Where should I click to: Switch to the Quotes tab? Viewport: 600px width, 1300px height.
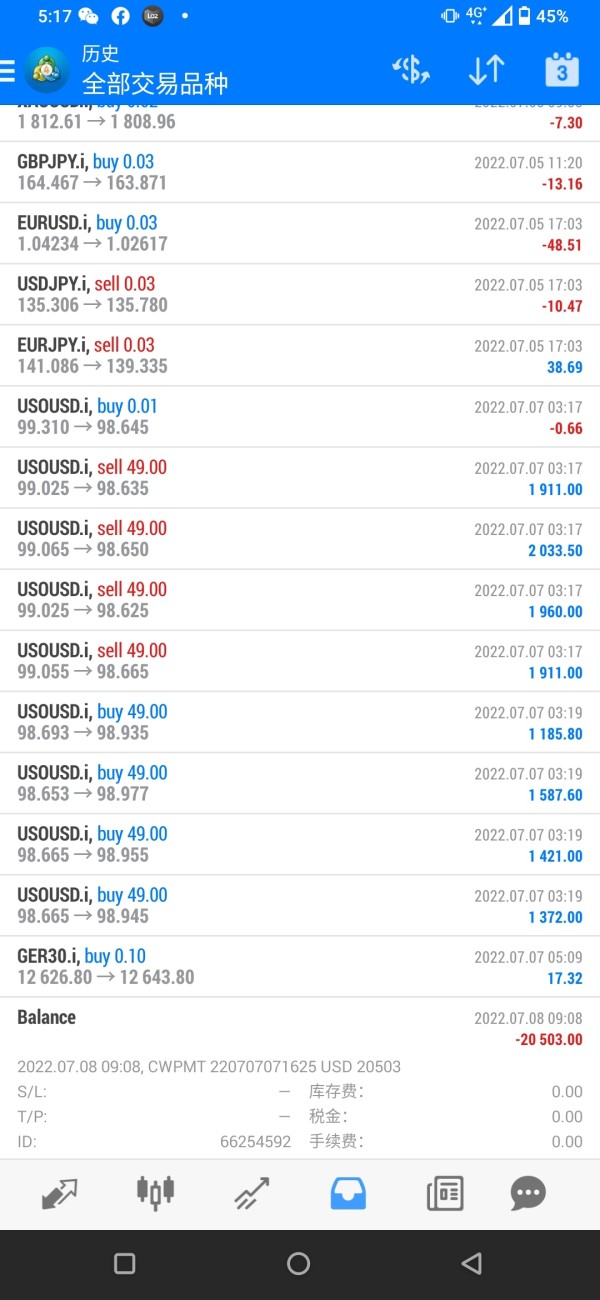(x=59, y=1193)
